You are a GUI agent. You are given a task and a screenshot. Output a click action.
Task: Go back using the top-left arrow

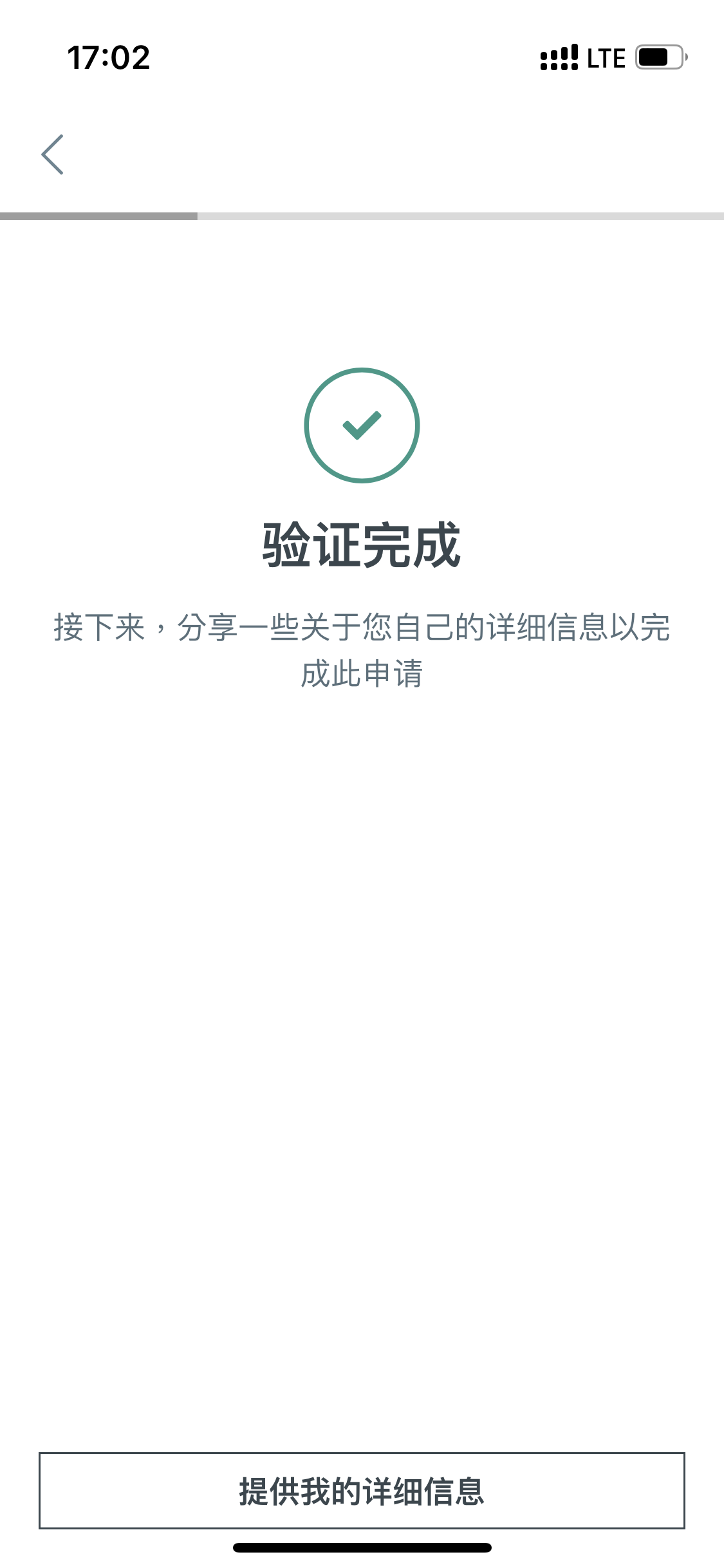click(x=52, y=154)
